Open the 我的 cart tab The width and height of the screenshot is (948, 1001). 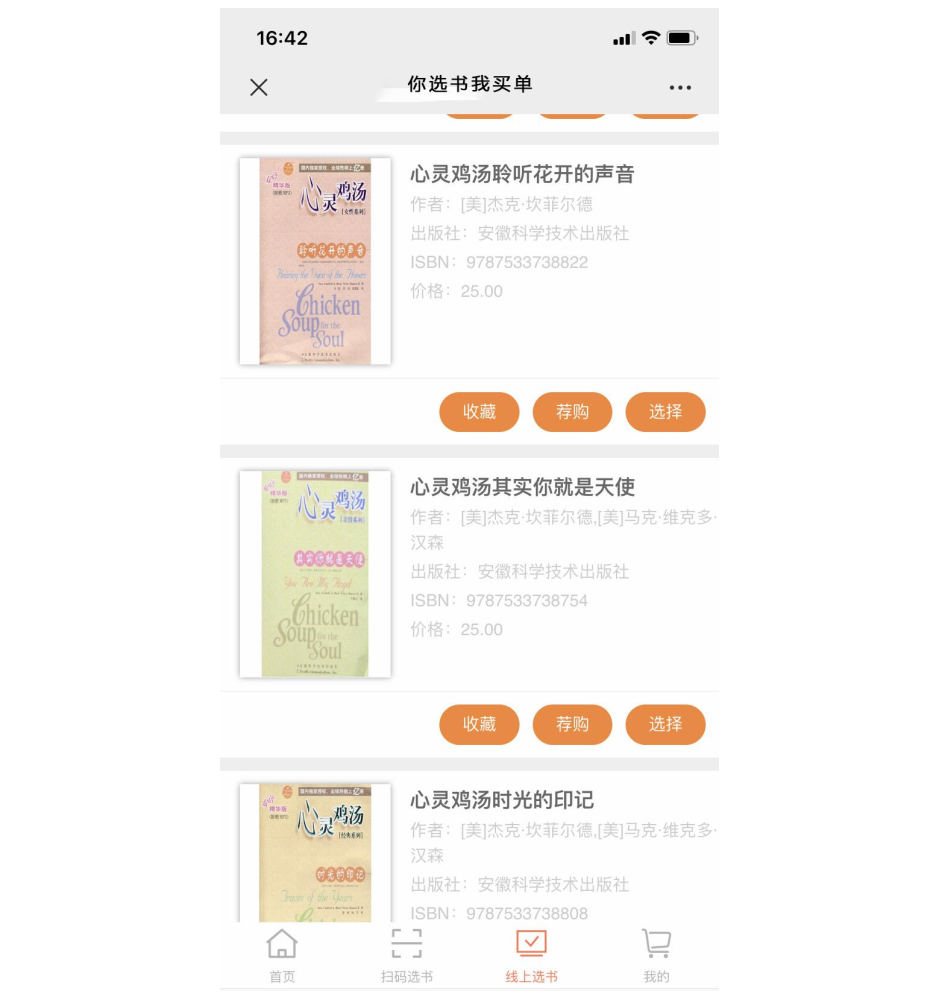click(x=656, y=956)
